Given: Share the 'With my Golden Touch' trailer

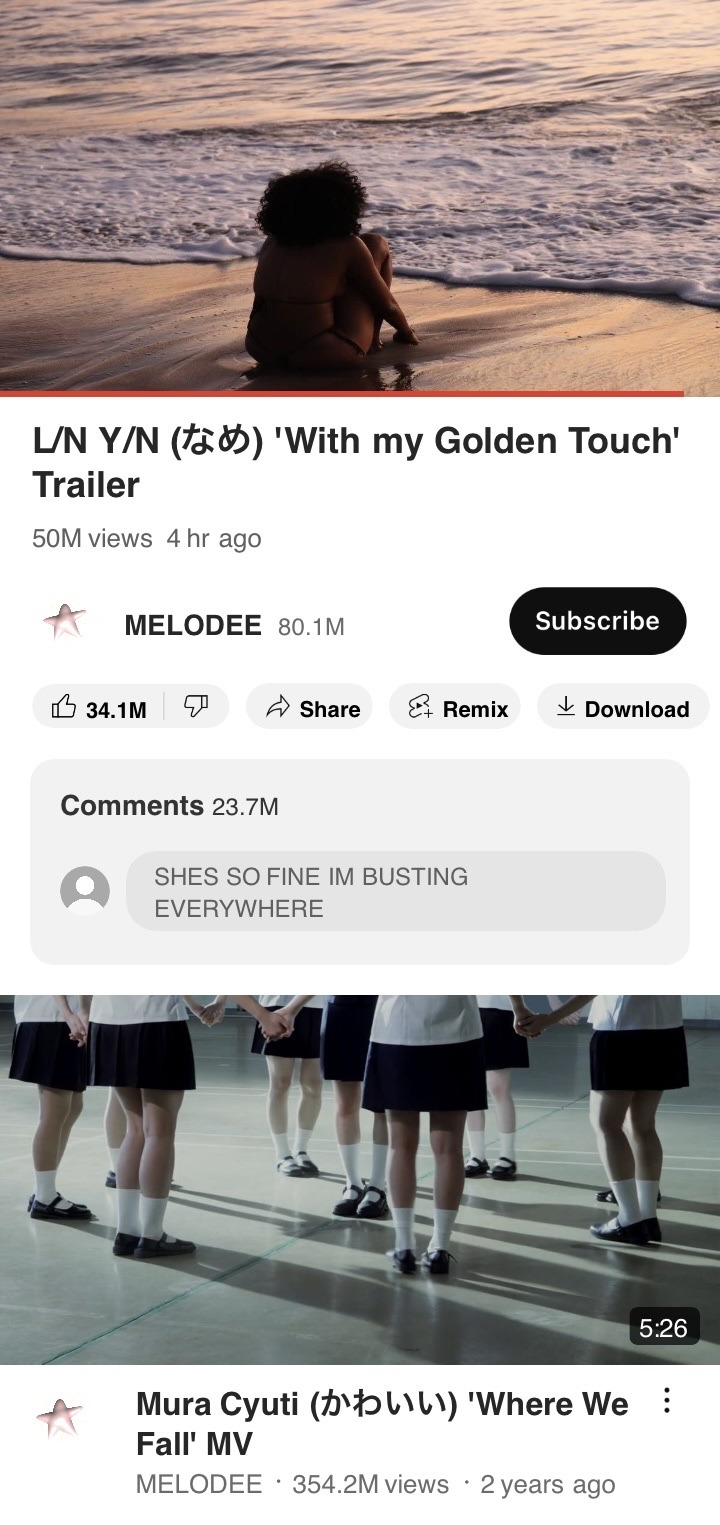Looking at the screenshot, I should [x=310, y=708].
